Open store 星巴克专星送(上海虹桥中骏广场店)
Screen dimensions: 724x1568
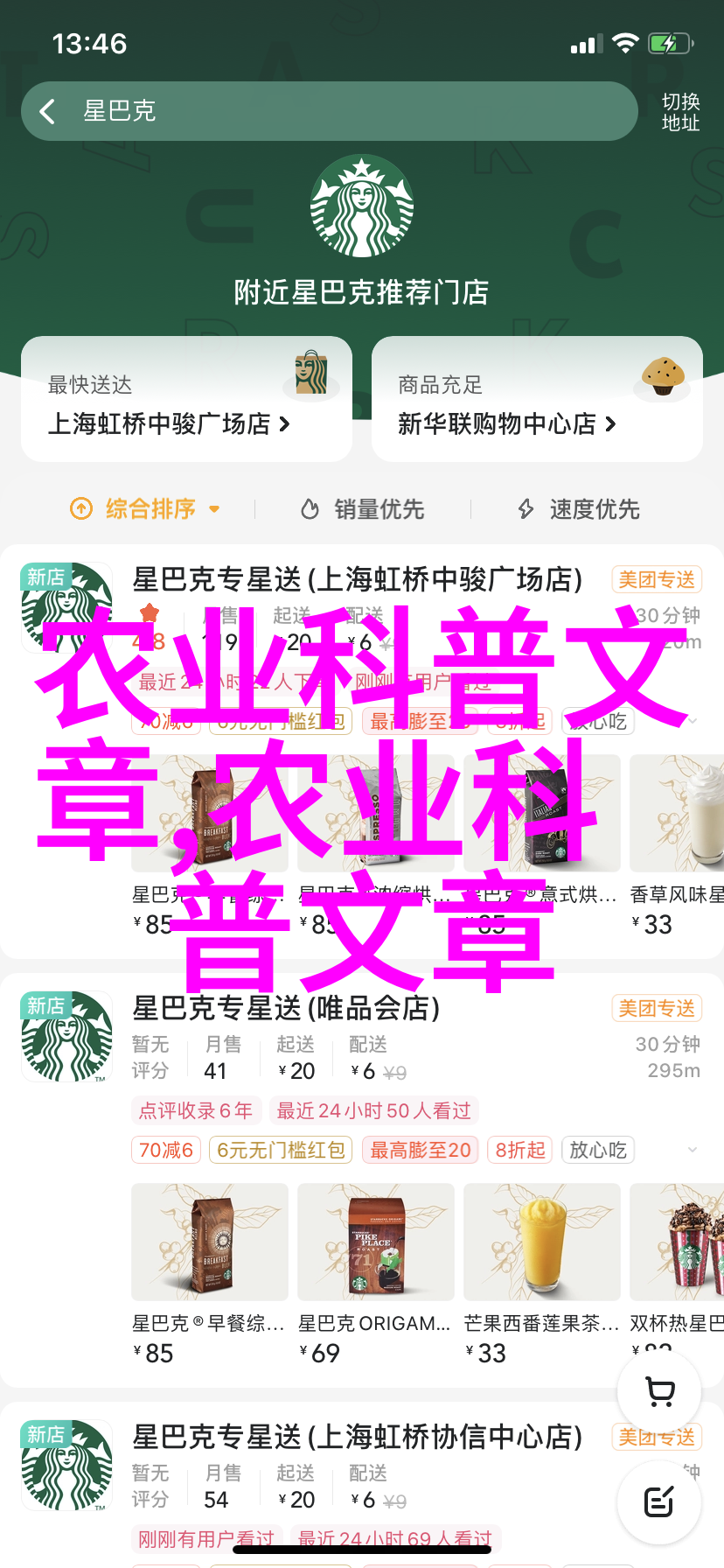pyautogui.click(x=357, y=579)
